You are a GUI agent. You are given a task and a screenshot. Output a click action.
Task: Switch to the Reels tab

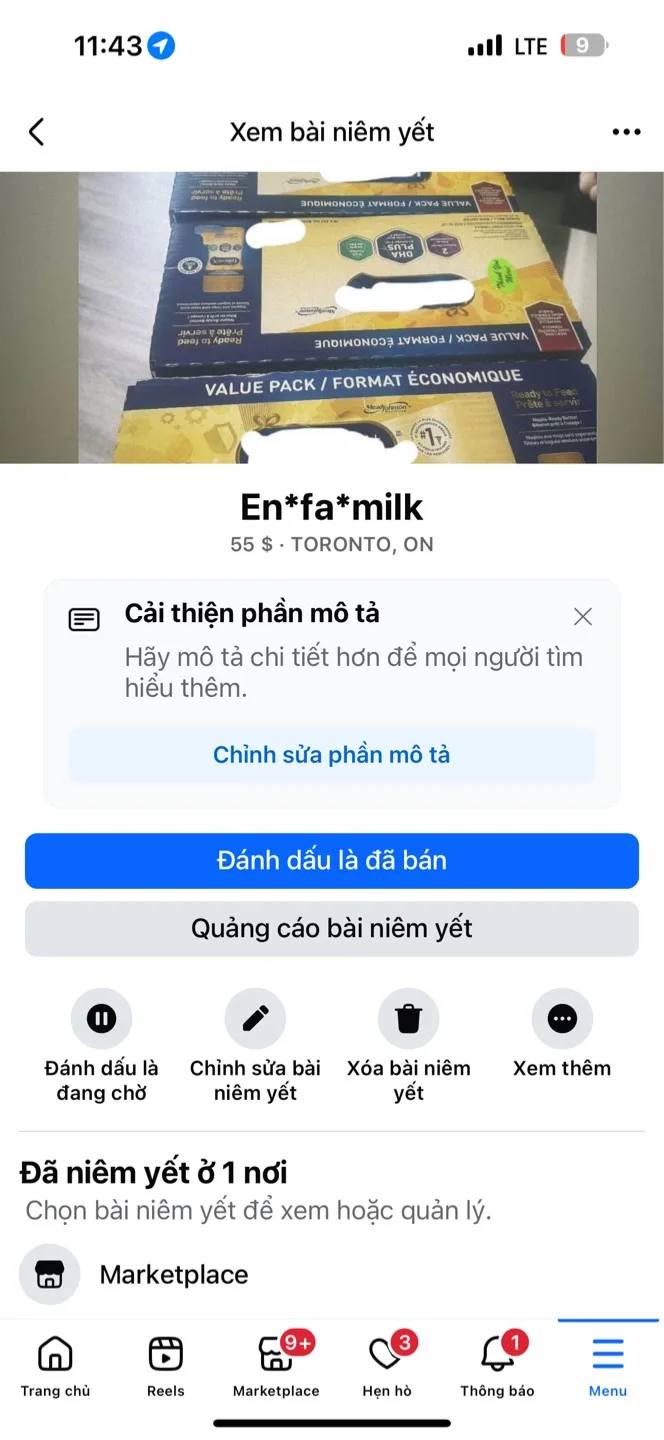pos(166,1366)
